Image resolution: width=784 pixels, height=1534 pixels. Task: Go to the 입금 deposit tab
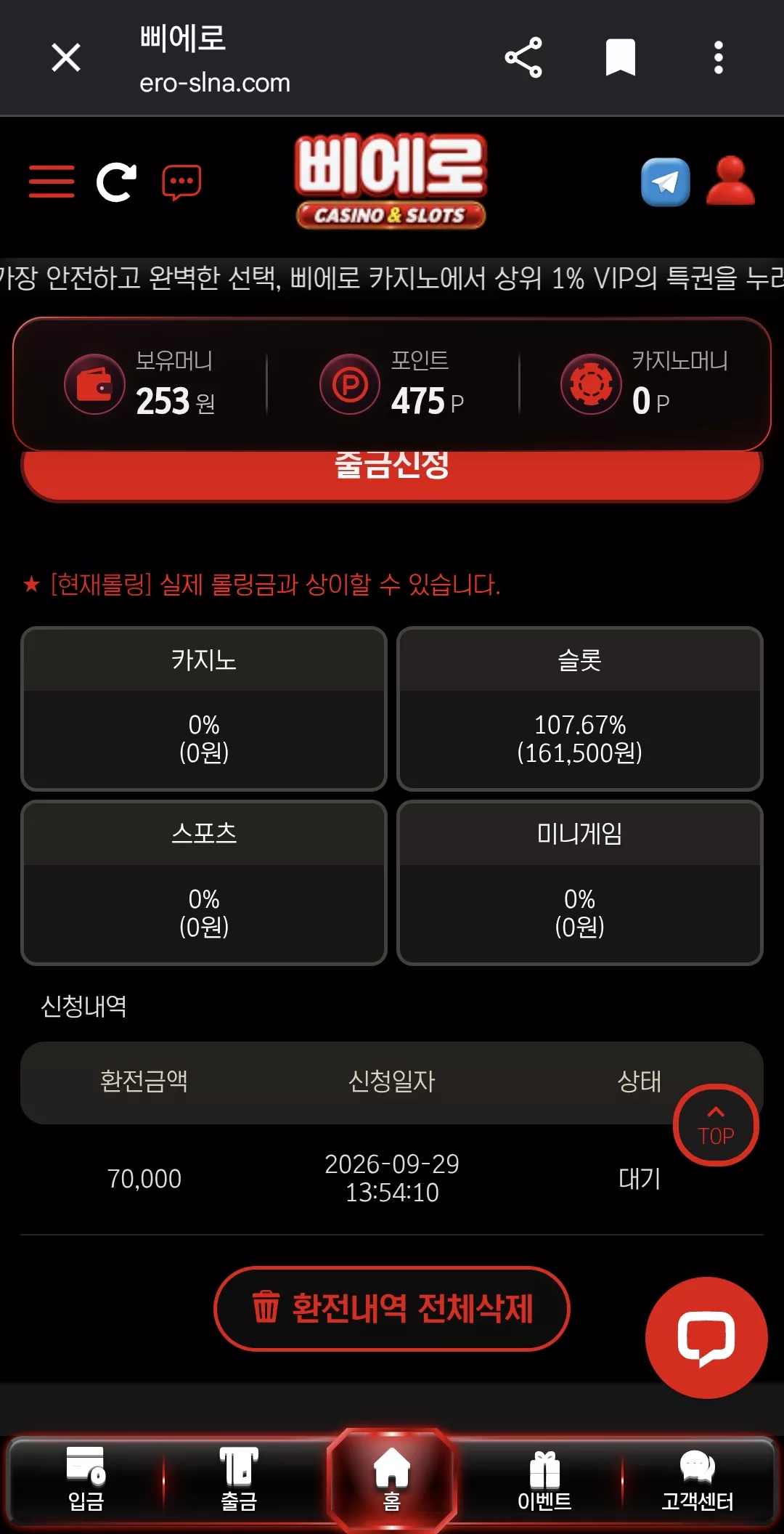pos(86,1480)
